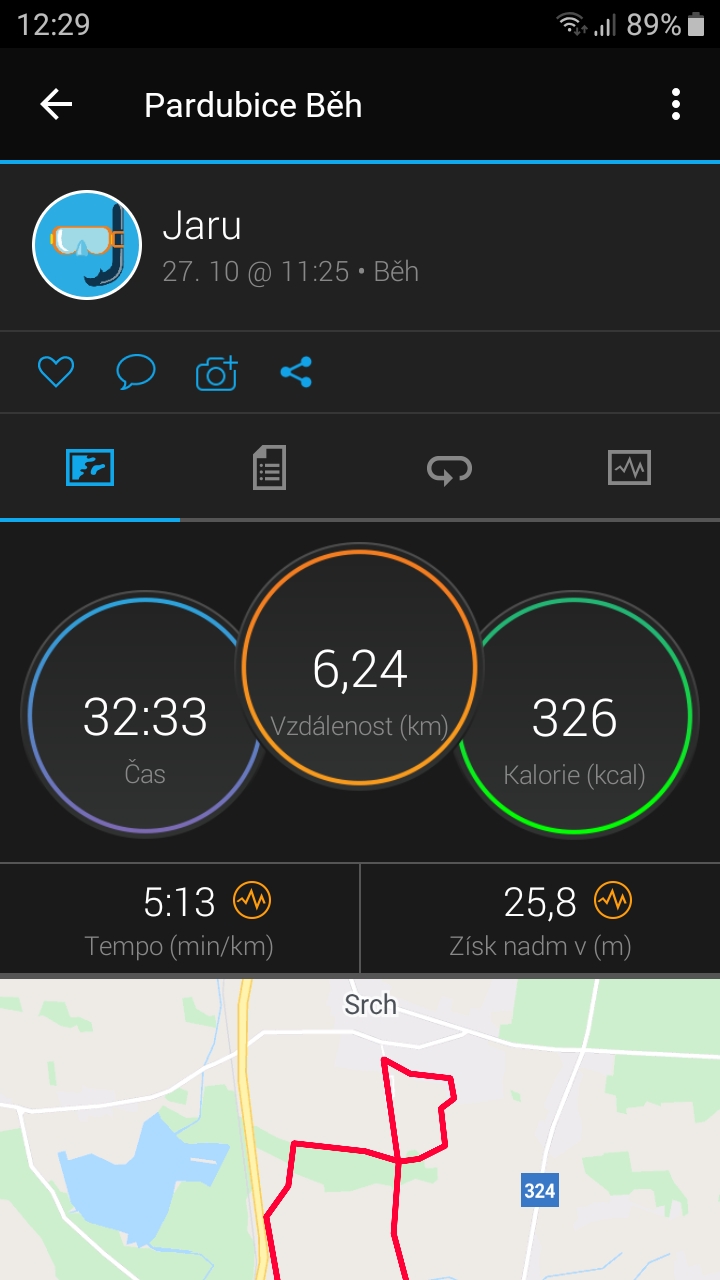This screenshot has height=1280, width=720.
Task: Switch to the stats details tab
Action: [x=269, y=467]
